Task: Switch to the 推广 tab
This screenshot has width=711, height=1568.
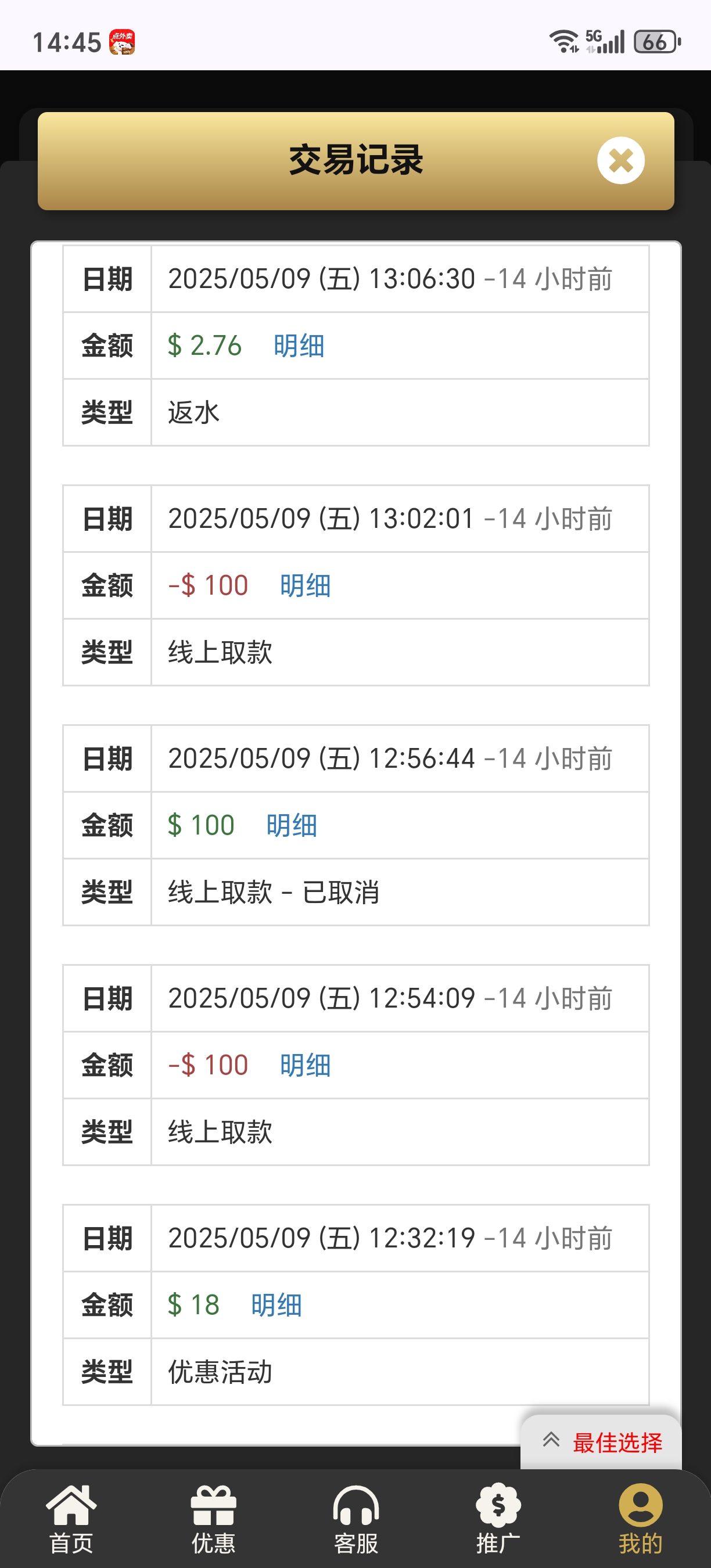Action: (x=498, y=1519)
